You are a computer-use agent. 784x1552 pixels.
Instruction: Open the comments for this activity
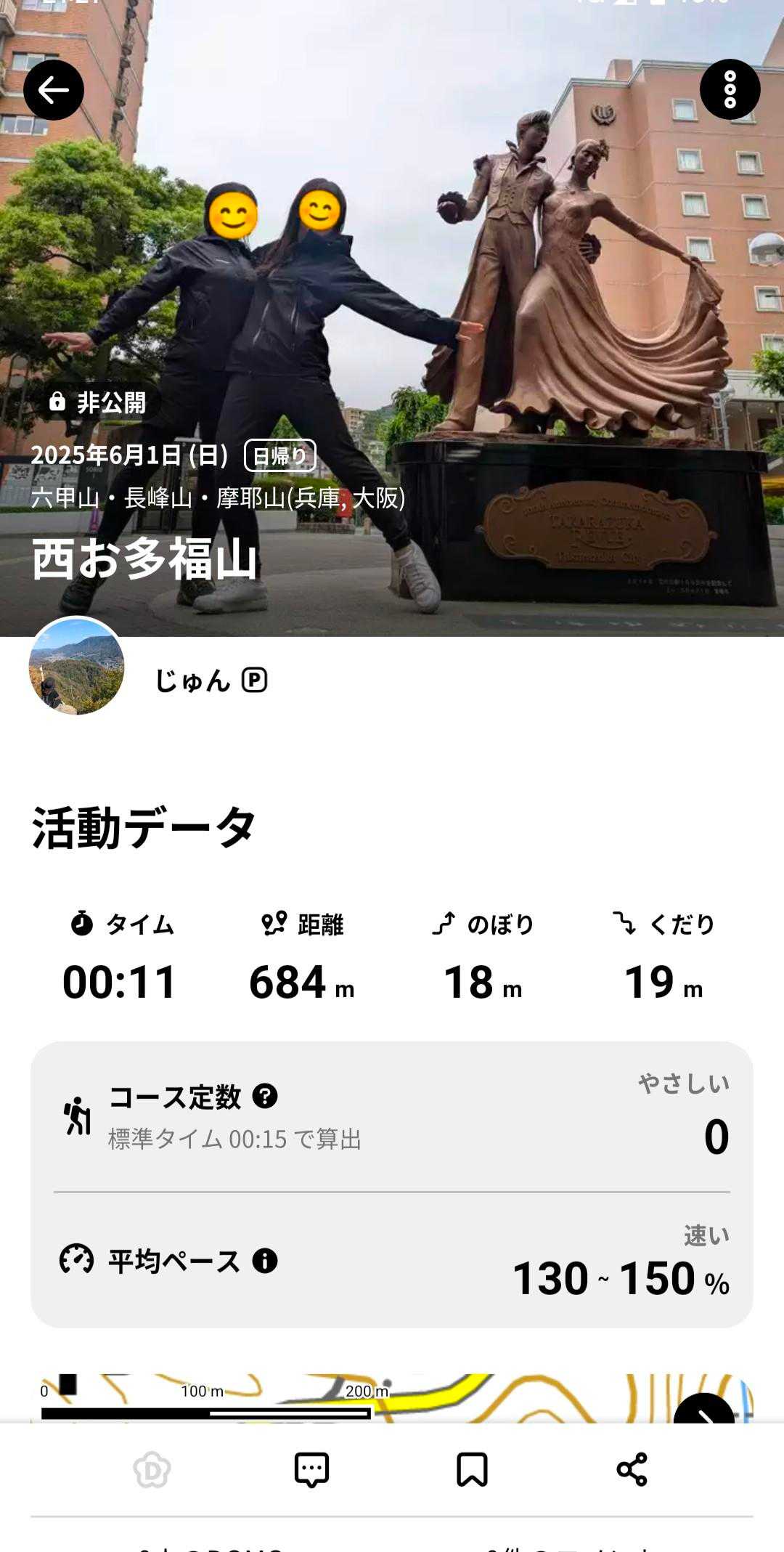pos(311,1470)
